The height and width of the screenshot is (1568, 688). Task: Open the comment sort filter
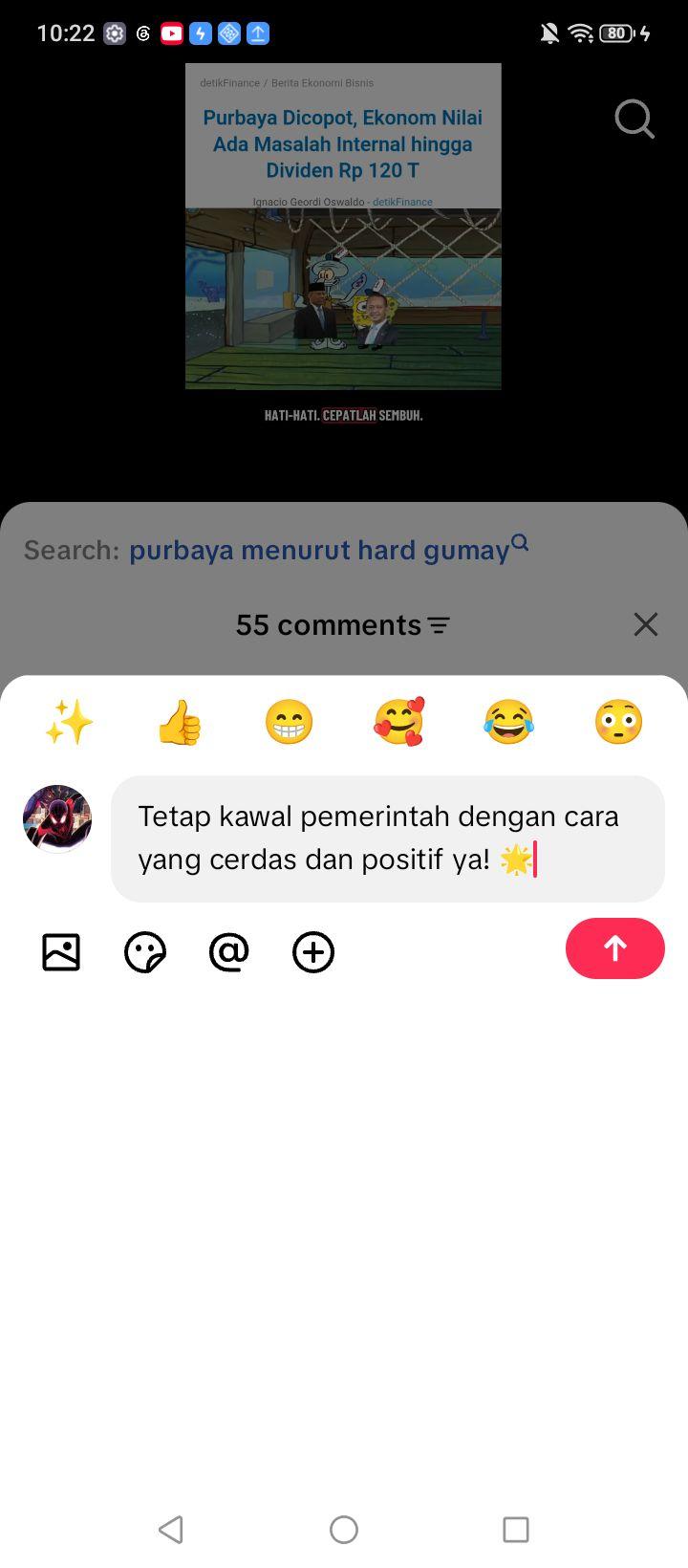tap(439, 625)
